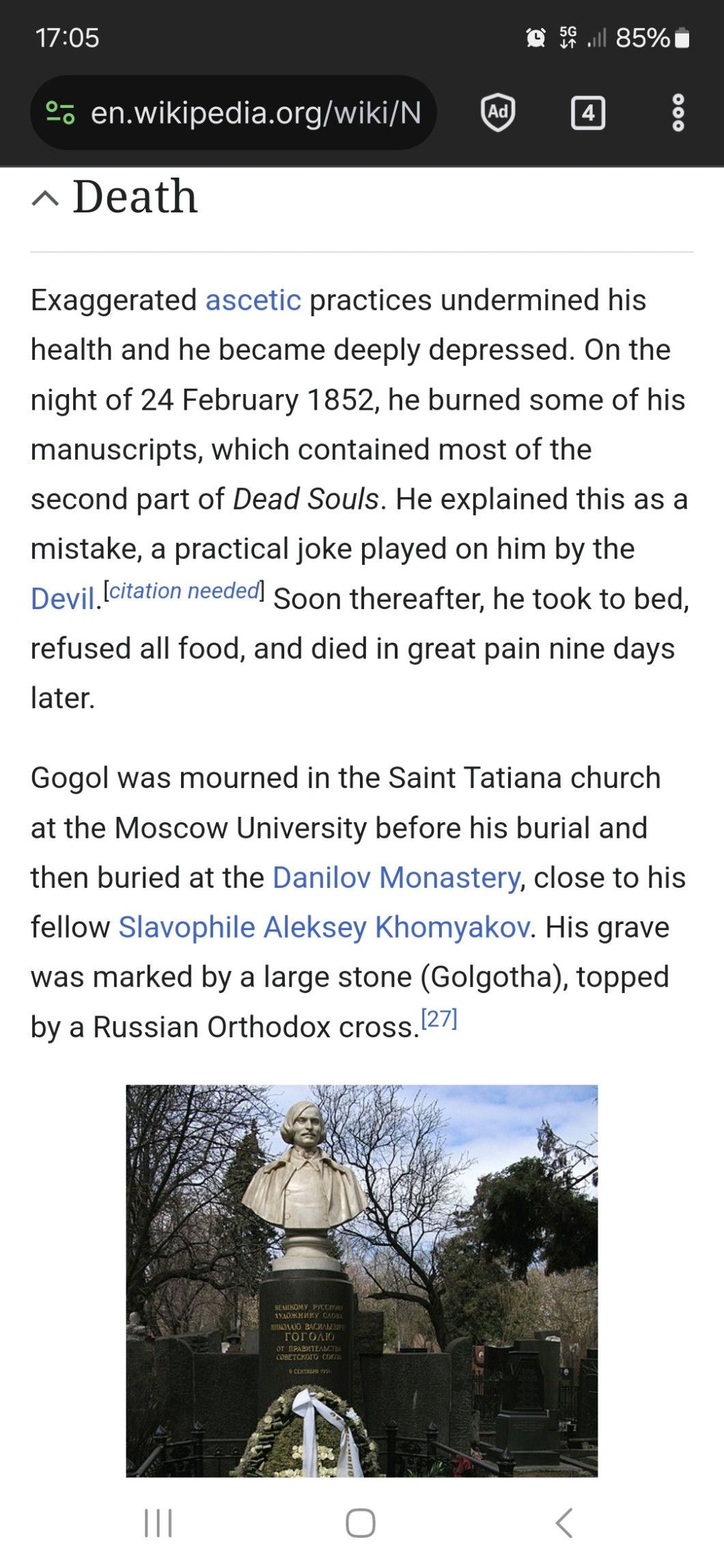Open the Slavophile link
Viewport: 724px width, 1568px height.
click(186, 927)
